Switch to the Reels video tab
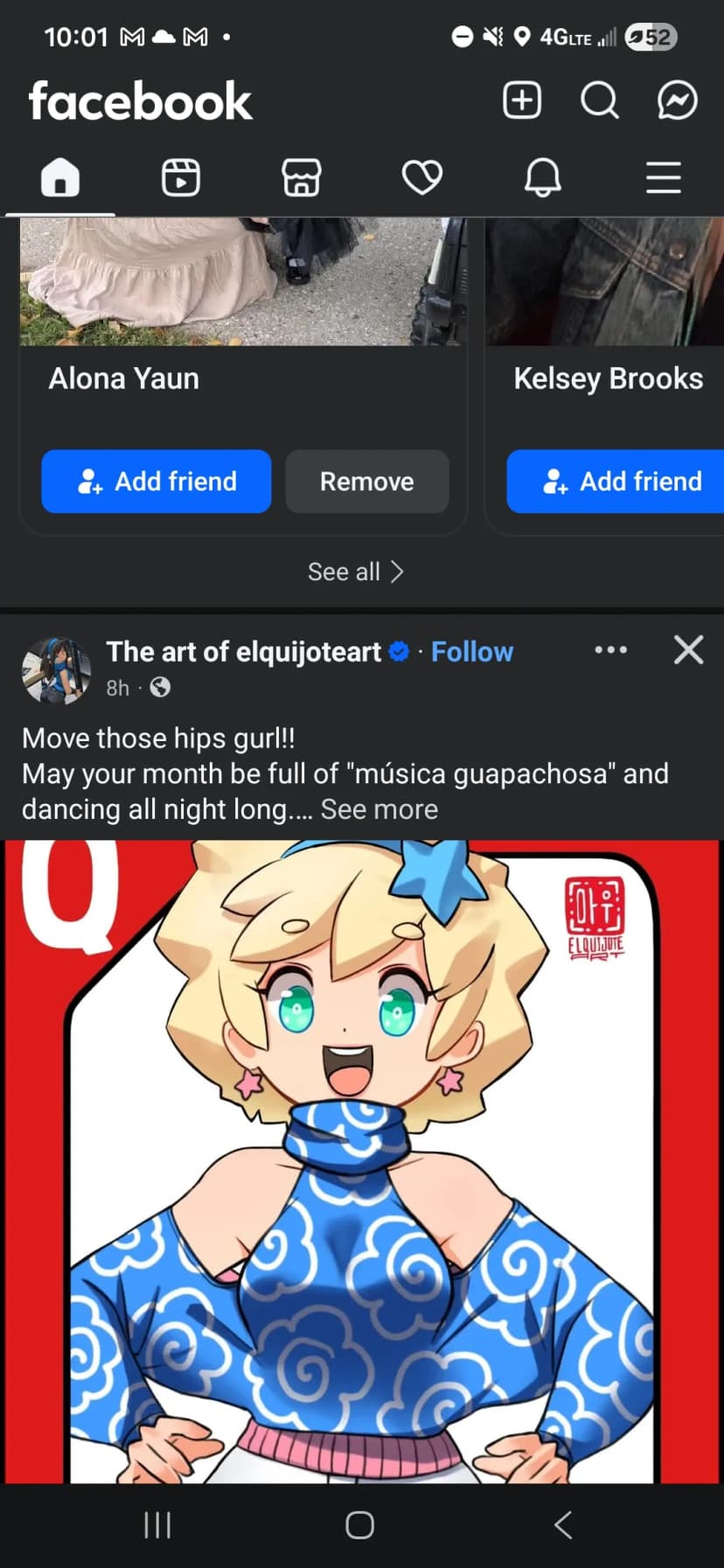Screen dimensions: 724x1568 pos(181,177)
